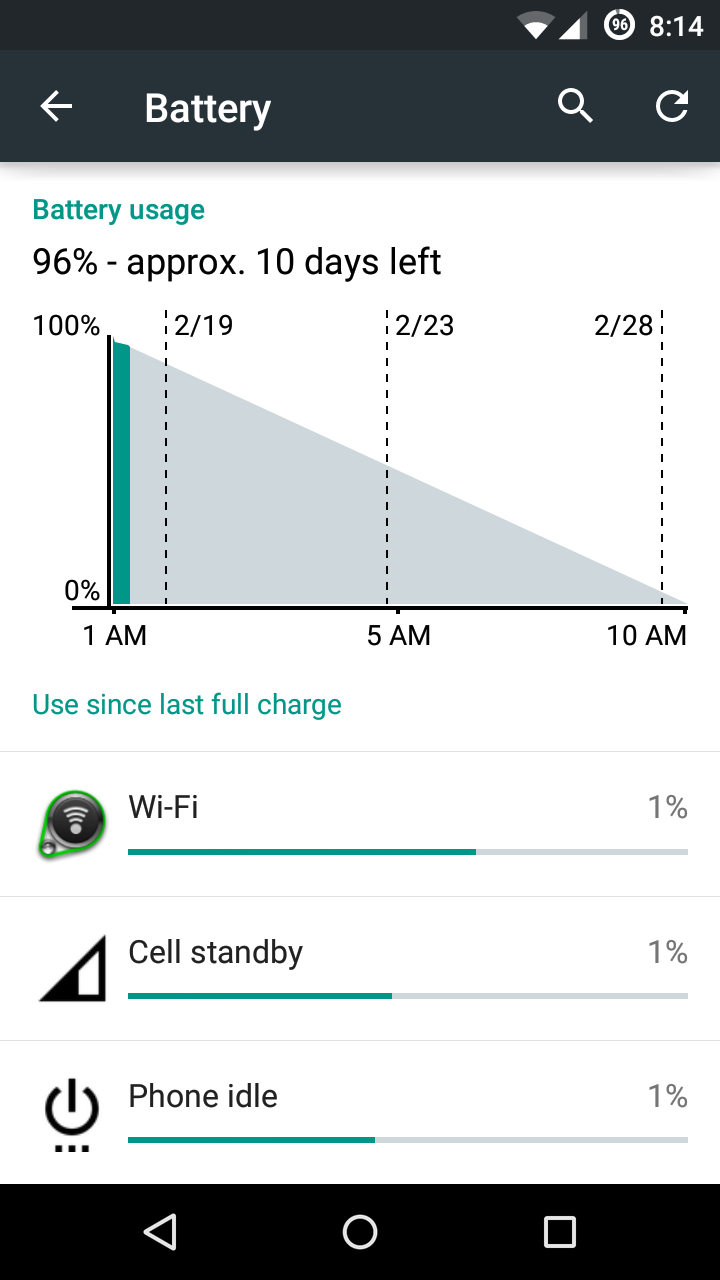Open the recent apps overview

point(560,1232)
